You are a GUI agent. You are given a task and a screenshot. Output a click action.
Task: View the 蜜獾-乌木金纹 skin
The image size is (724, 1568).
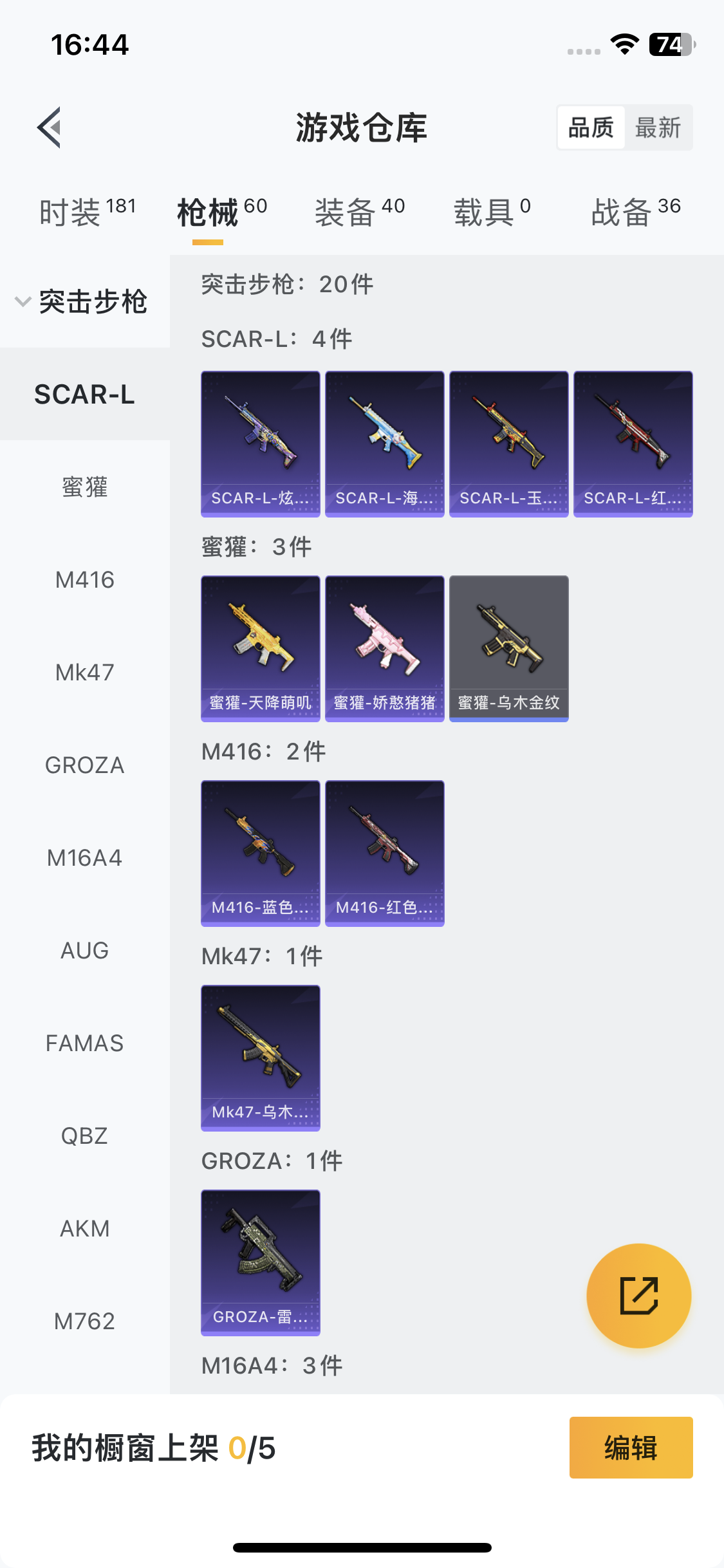[x=508, y=648]
